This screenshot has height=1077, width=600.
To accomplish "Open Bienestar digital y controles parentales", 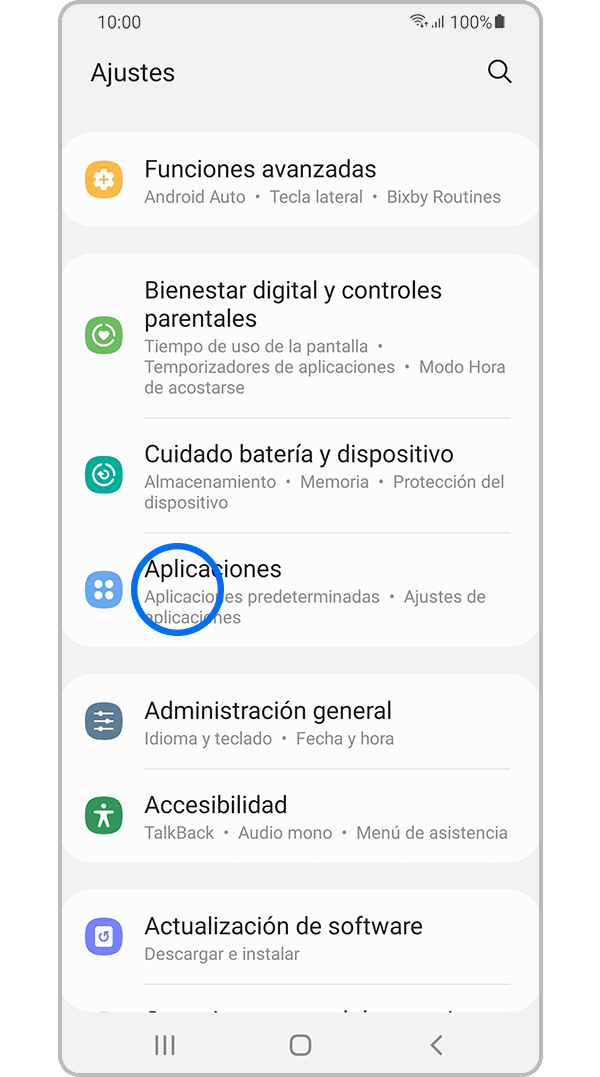I will coord(300,336).
